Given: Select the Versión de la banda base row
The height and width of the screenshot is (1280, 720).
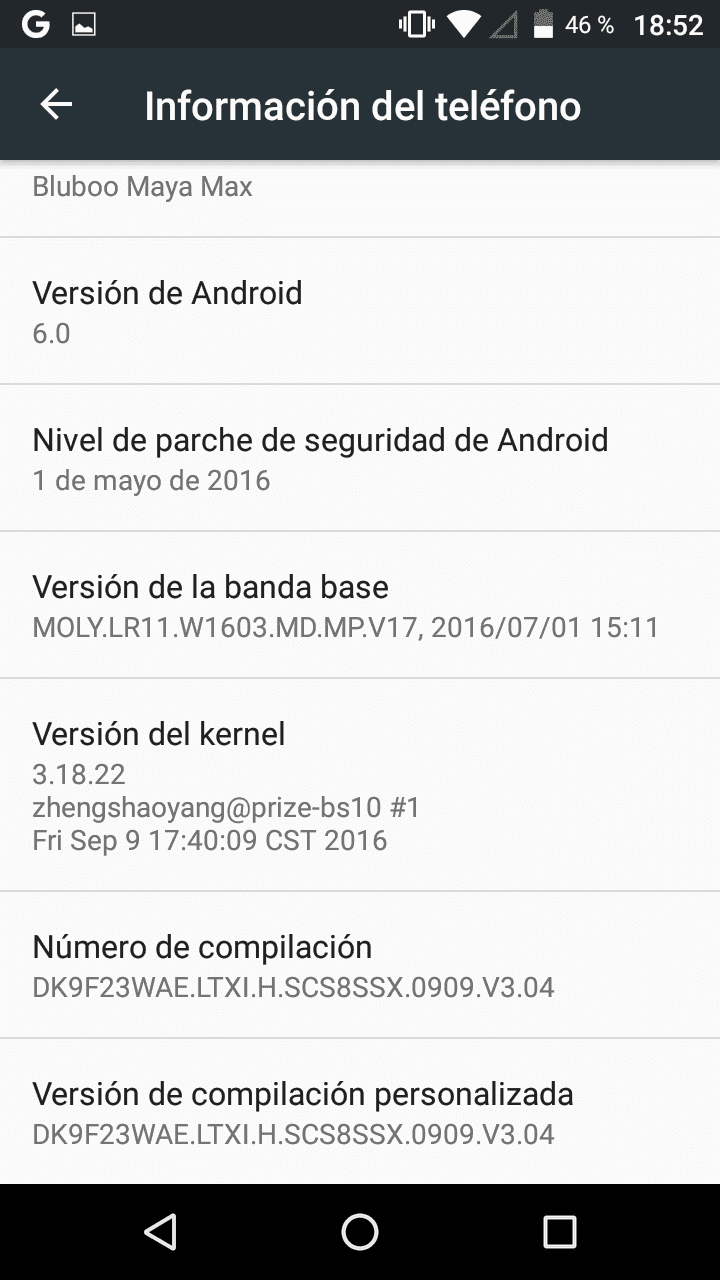Looking at the screenshot, I should point(360,605).
